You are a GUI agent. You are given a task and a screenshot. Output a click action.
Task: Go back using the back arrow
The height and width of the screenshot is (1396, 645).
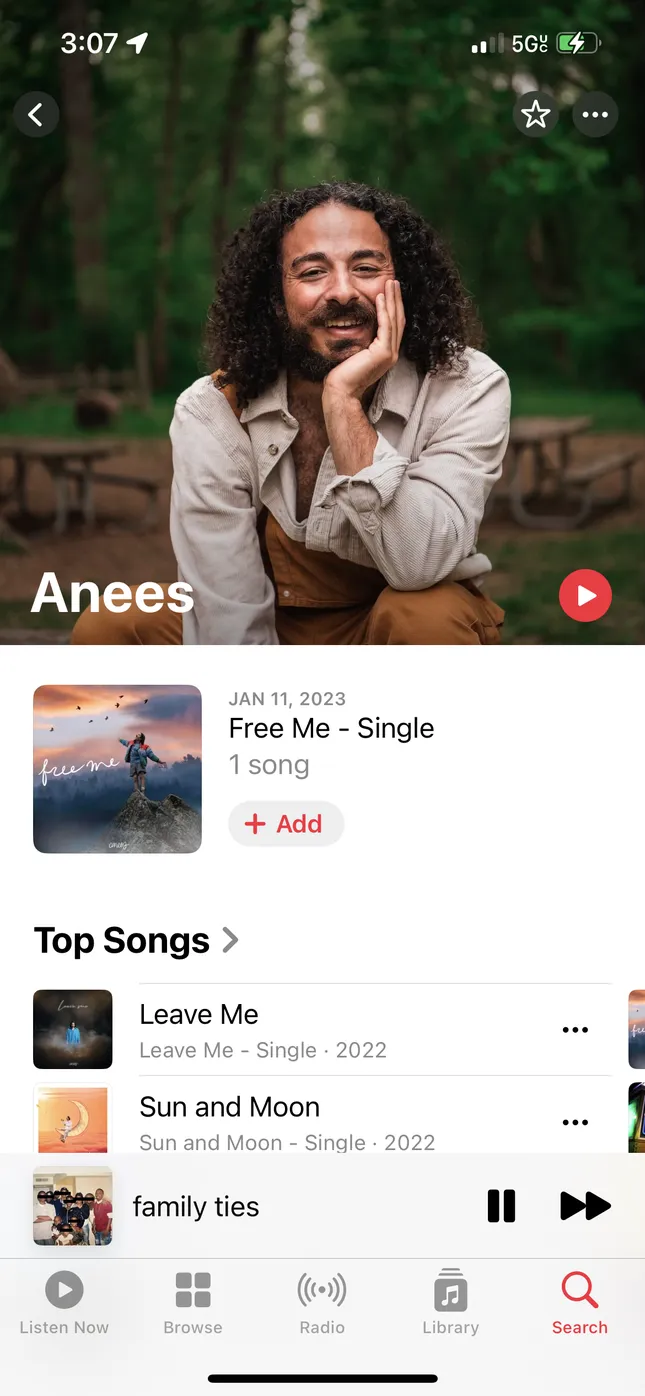(36, 115)
